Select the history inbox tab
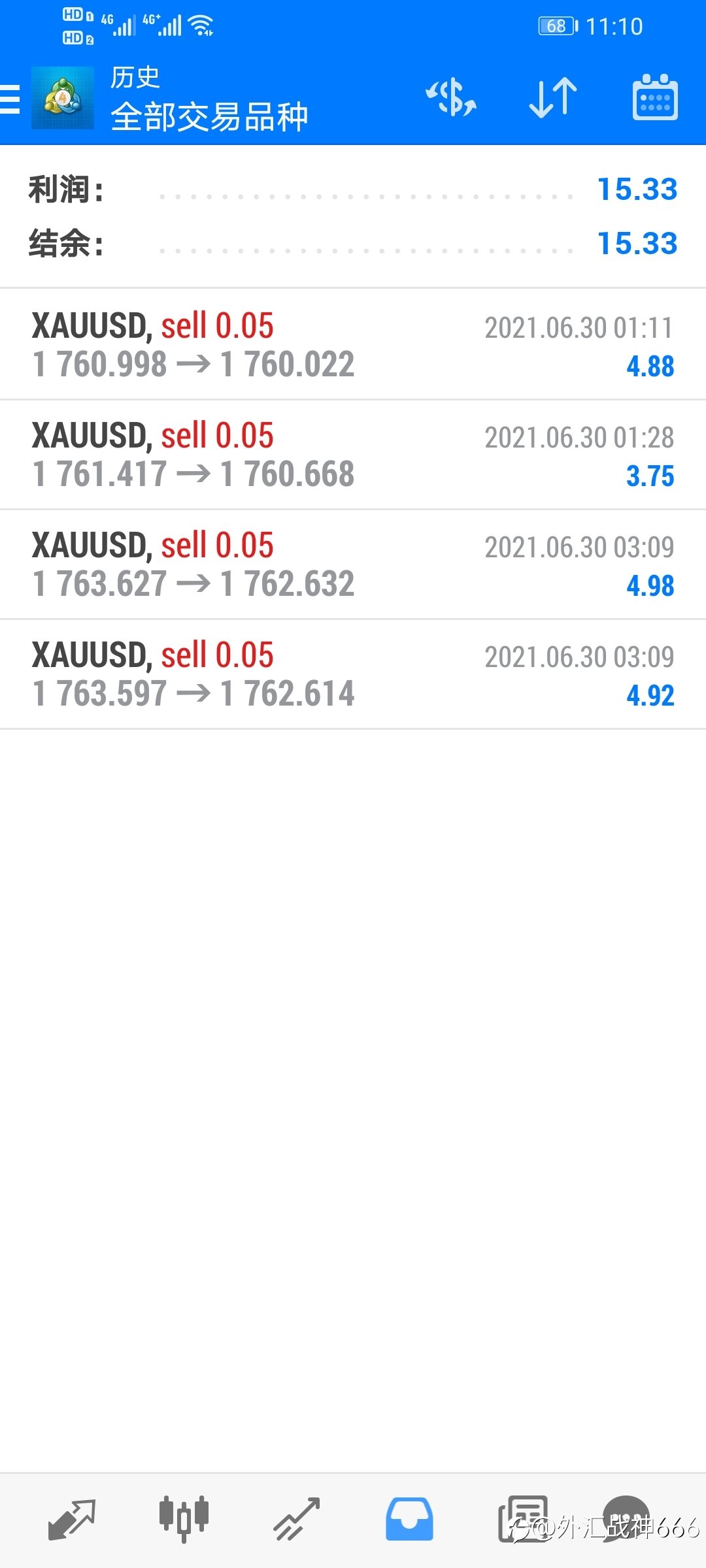Viewport: 706px width, 1568px height. [409, 1519]
